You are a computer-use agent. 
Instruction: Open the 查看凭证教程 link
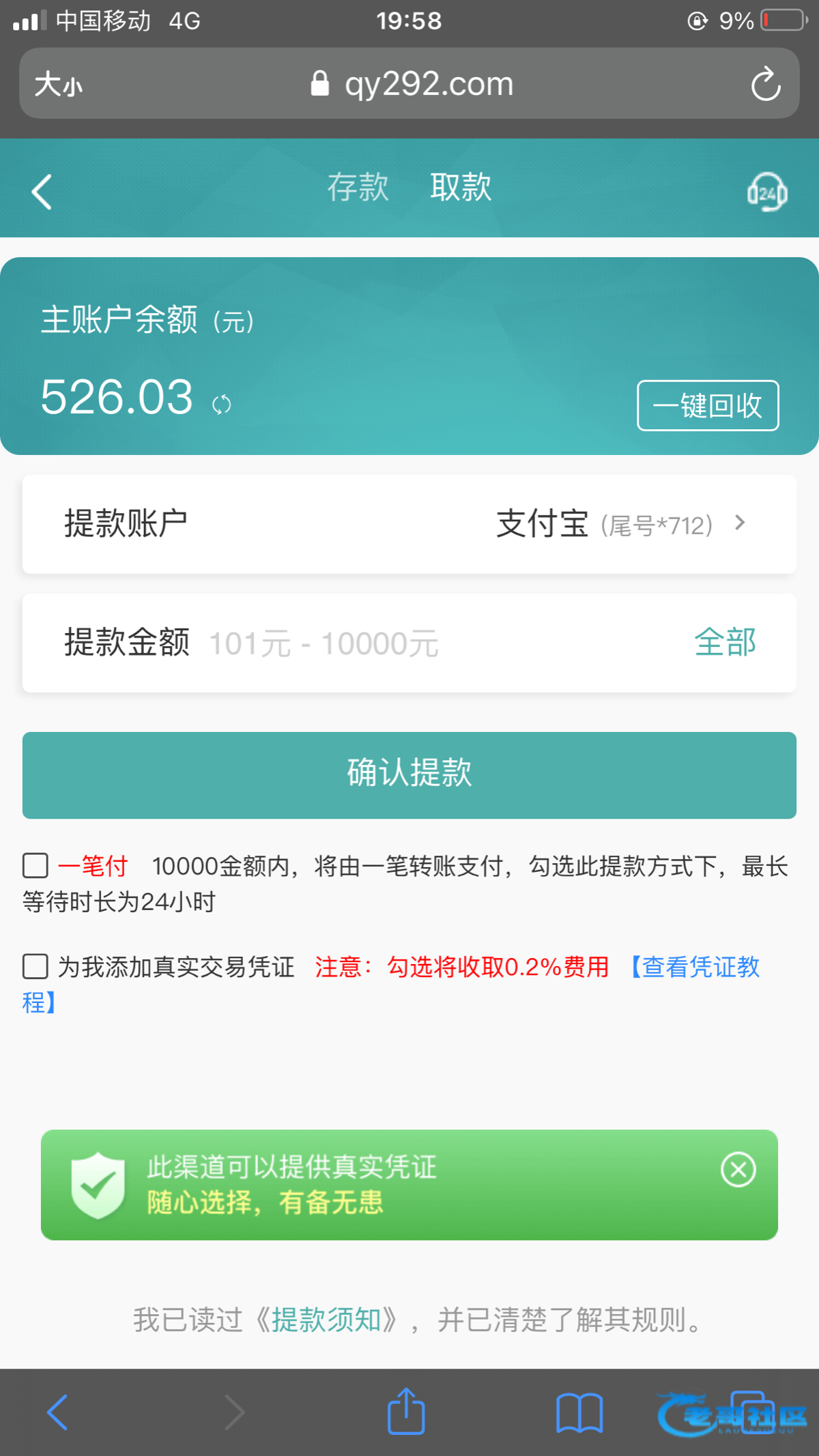pos(696,967)
